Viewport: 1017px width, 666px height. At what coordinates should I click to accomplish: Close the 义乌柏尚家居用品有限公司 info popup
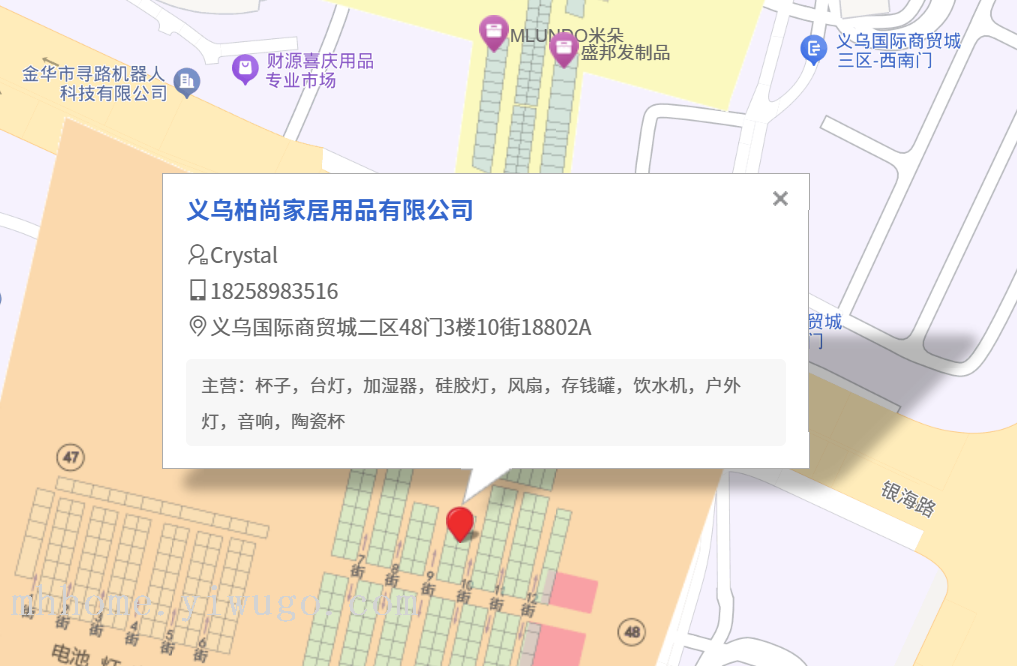point(780,198)
